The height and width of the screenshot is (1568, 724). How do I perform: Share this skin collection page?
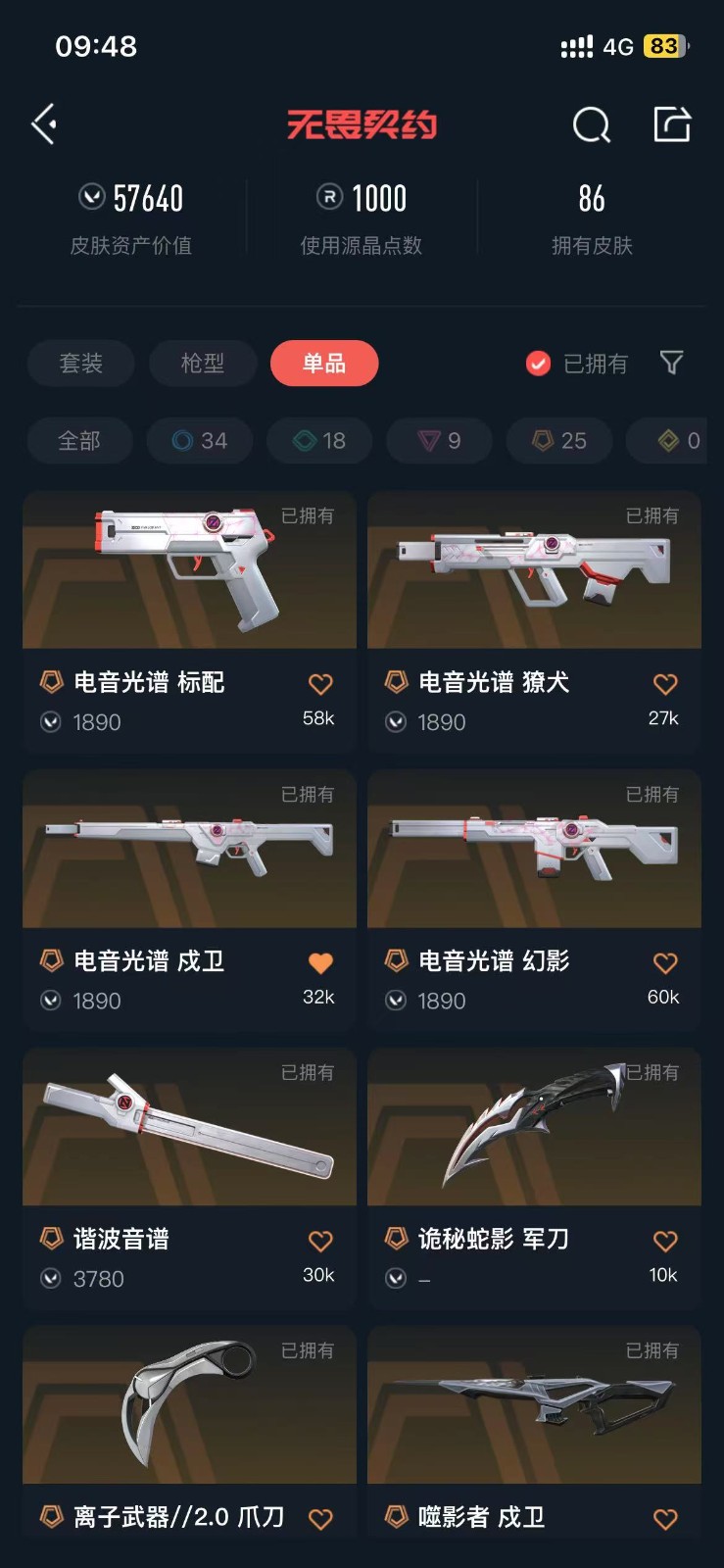pos(672,124)
